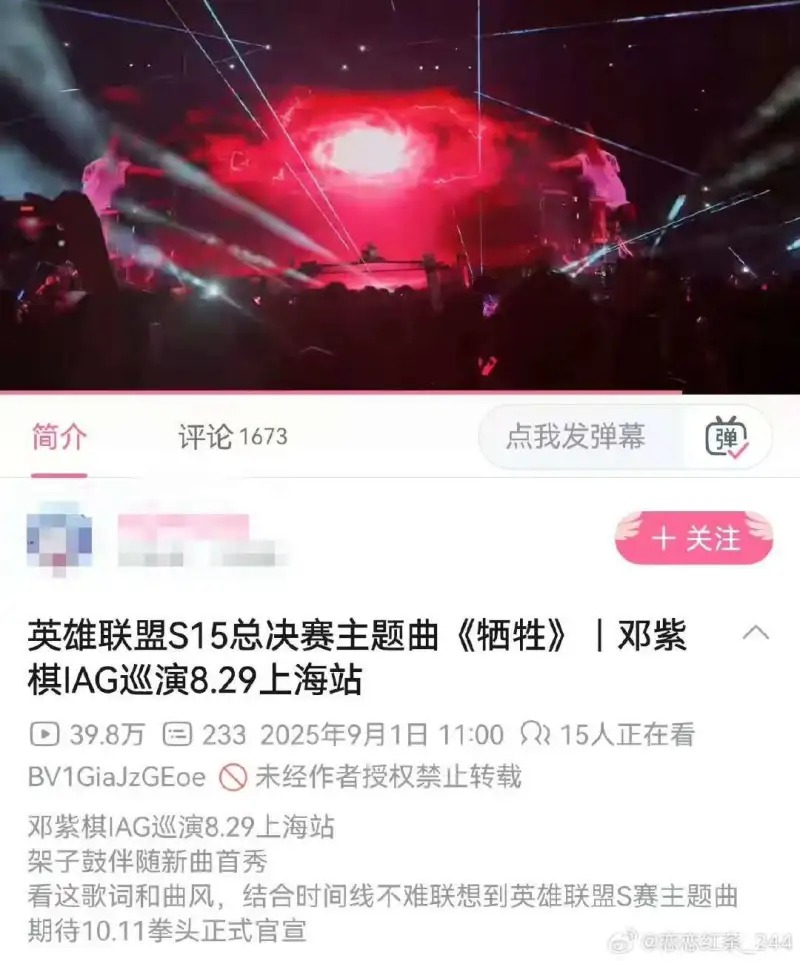Toggle the 弹 danmaku display icon
This screenshot has height=961, width=800.
[x=726, y=436]
